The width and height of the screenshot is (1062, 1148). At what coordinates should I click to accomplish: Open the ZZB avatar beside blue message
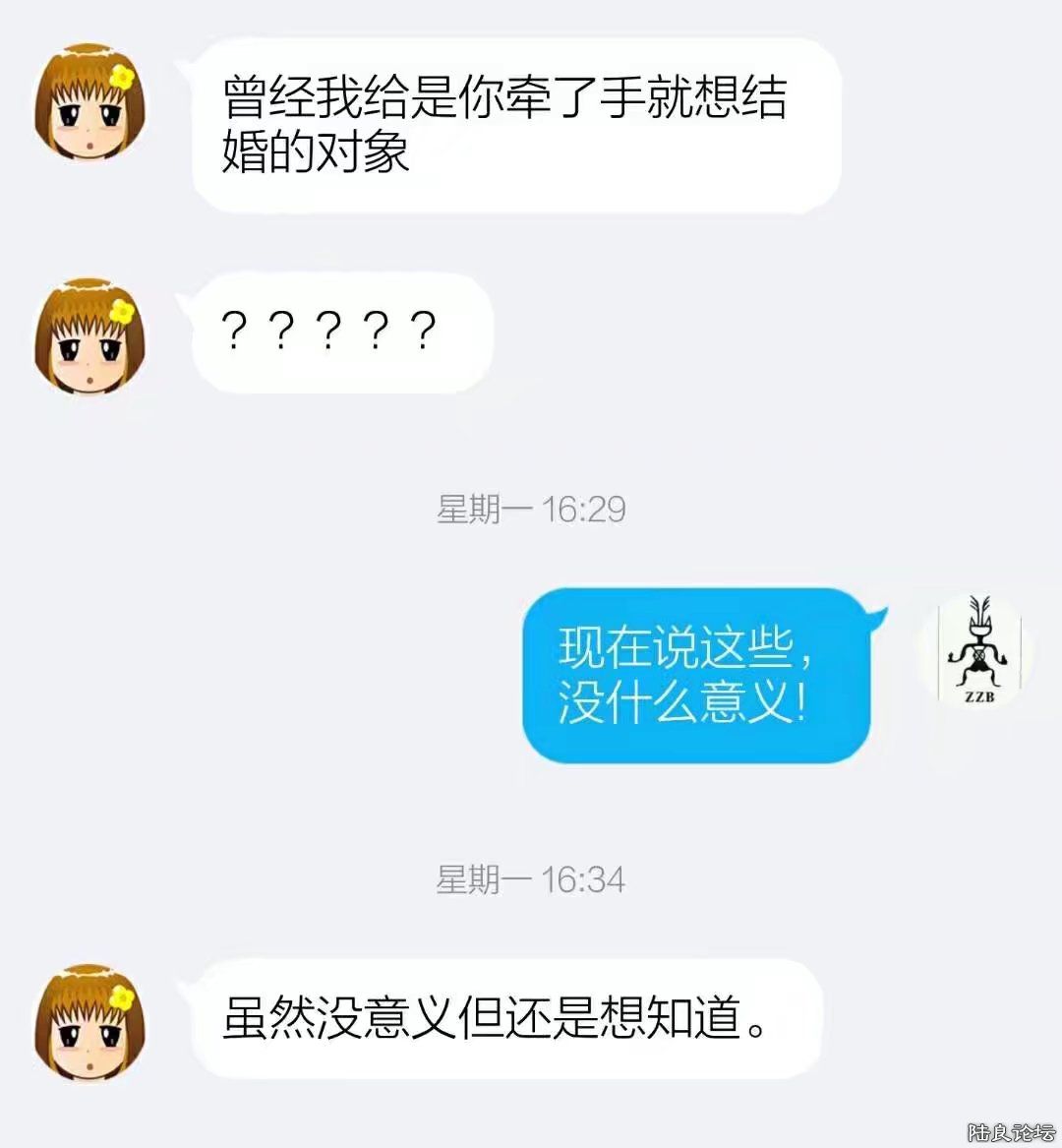pyautogui.click(x=978, y=650)
